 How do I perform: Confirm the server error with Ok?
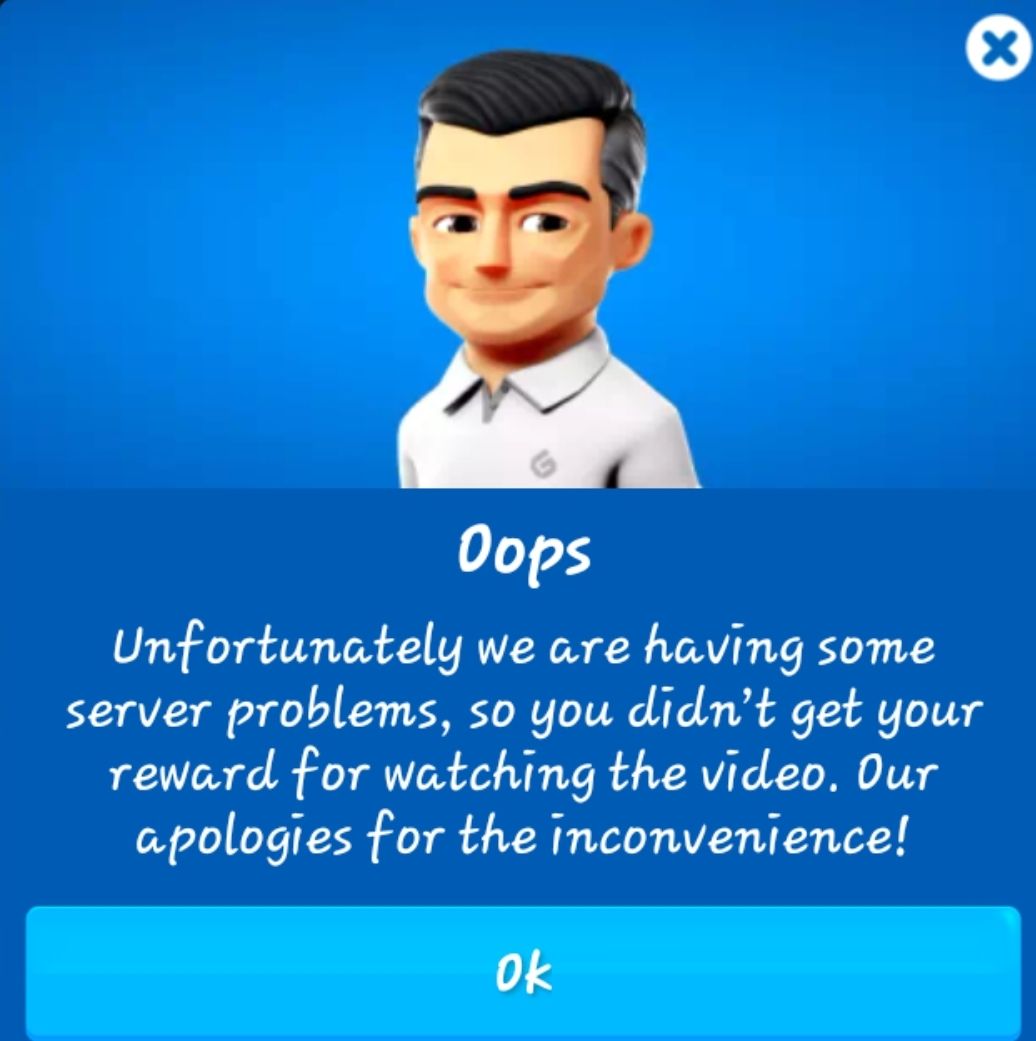tap(523, 971)
